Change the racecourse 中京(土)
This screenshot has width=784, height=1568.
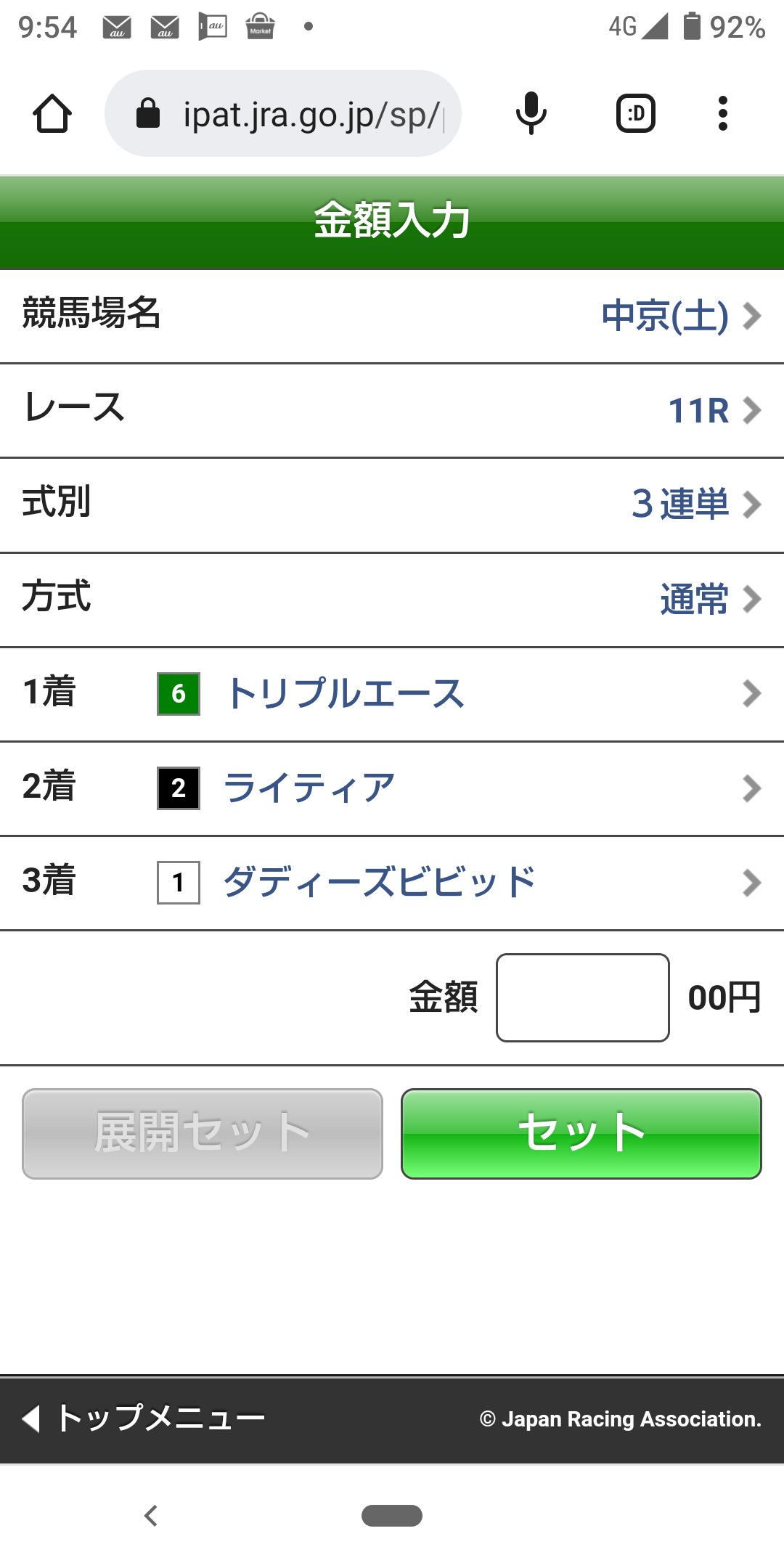[680, 317]
